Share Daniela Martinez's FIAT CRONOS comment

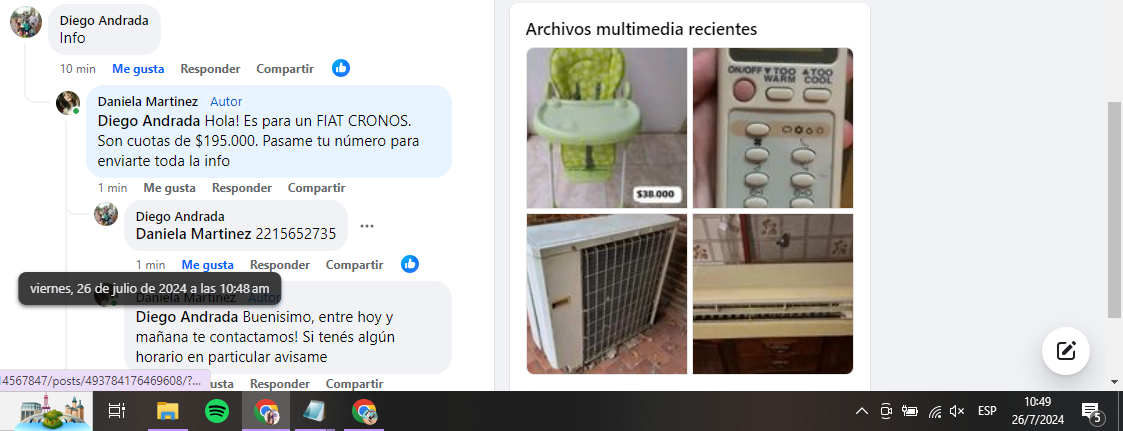[316, 188]
